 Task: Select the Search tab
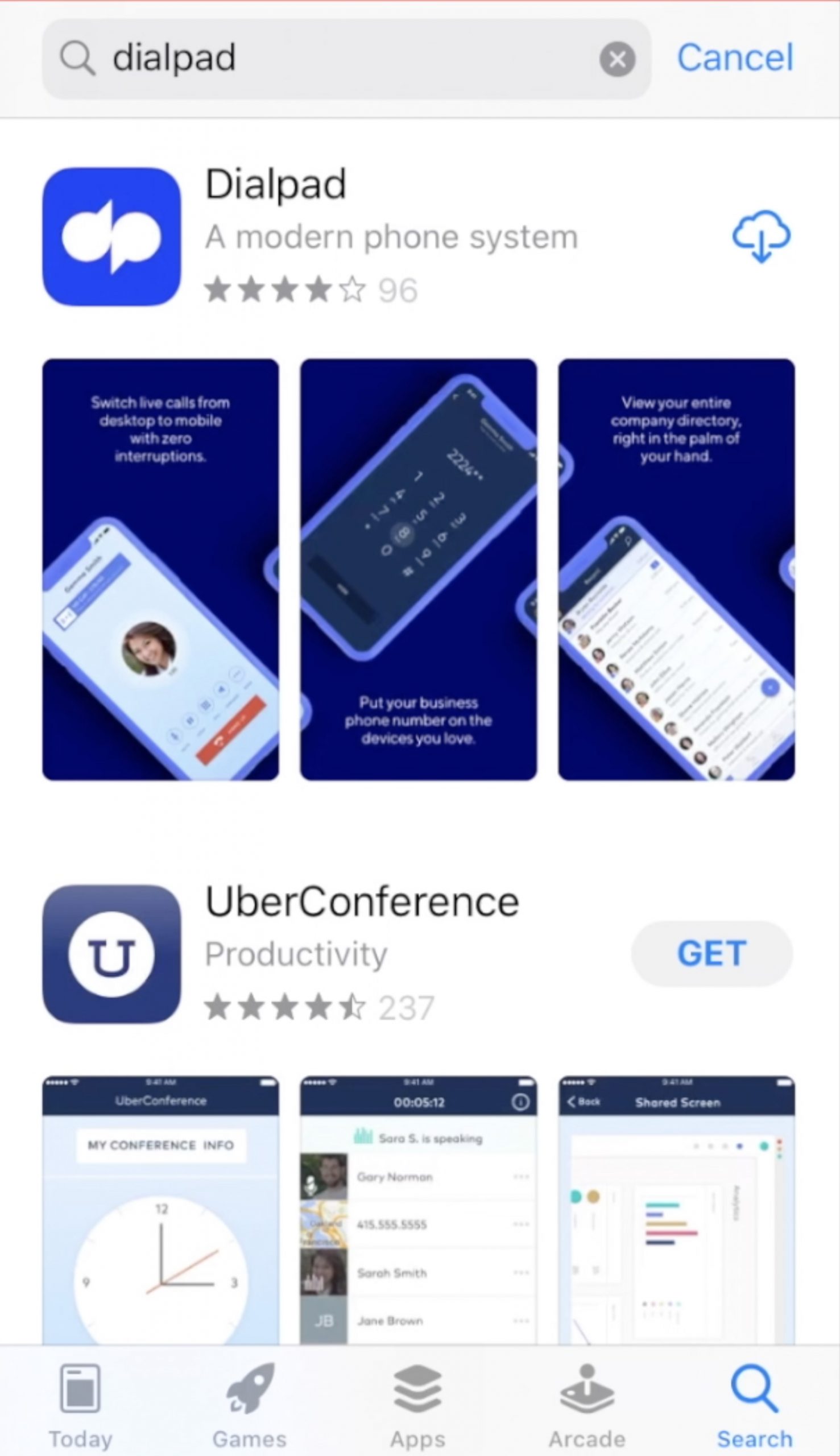point(754,1407)
